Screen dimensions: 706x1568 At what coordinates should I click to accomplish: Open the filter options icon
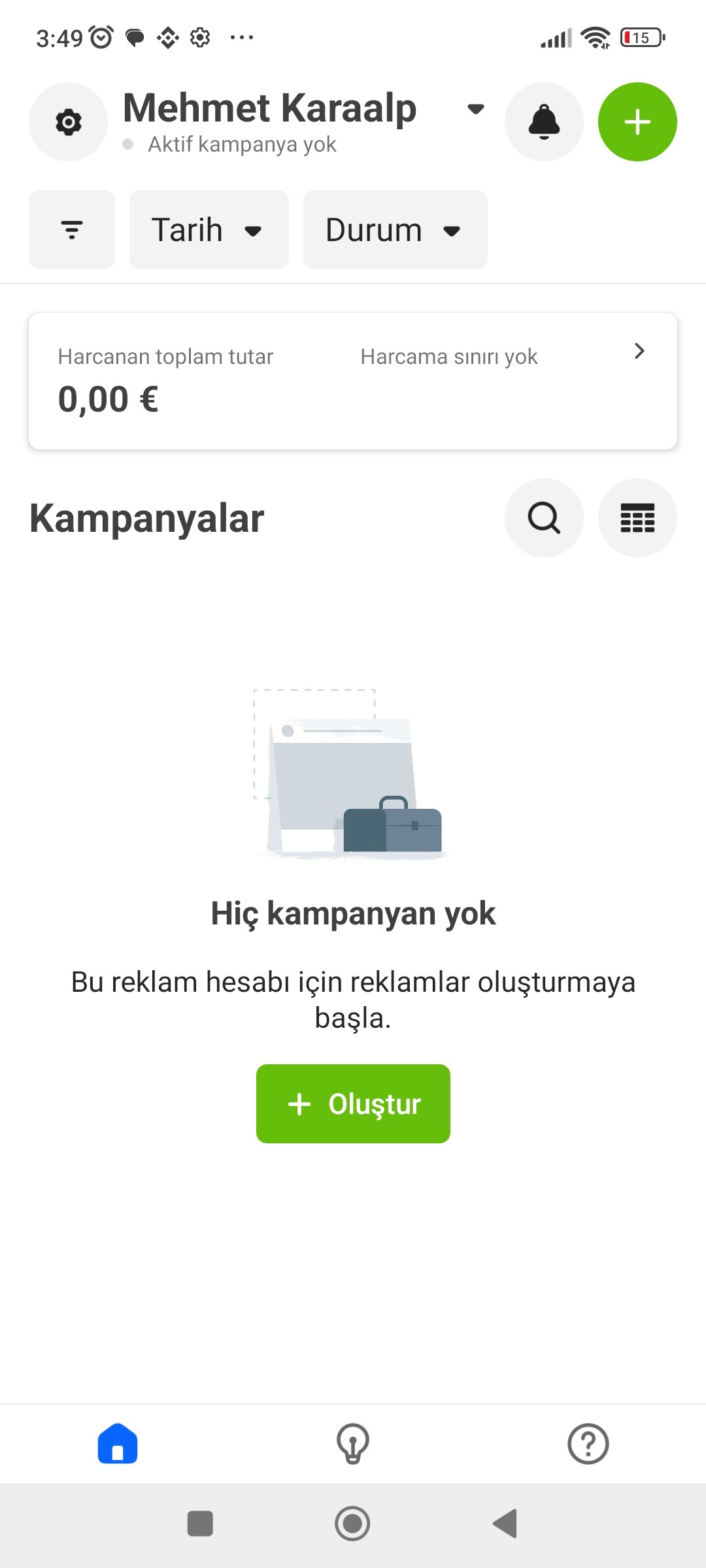pos(72,230)
